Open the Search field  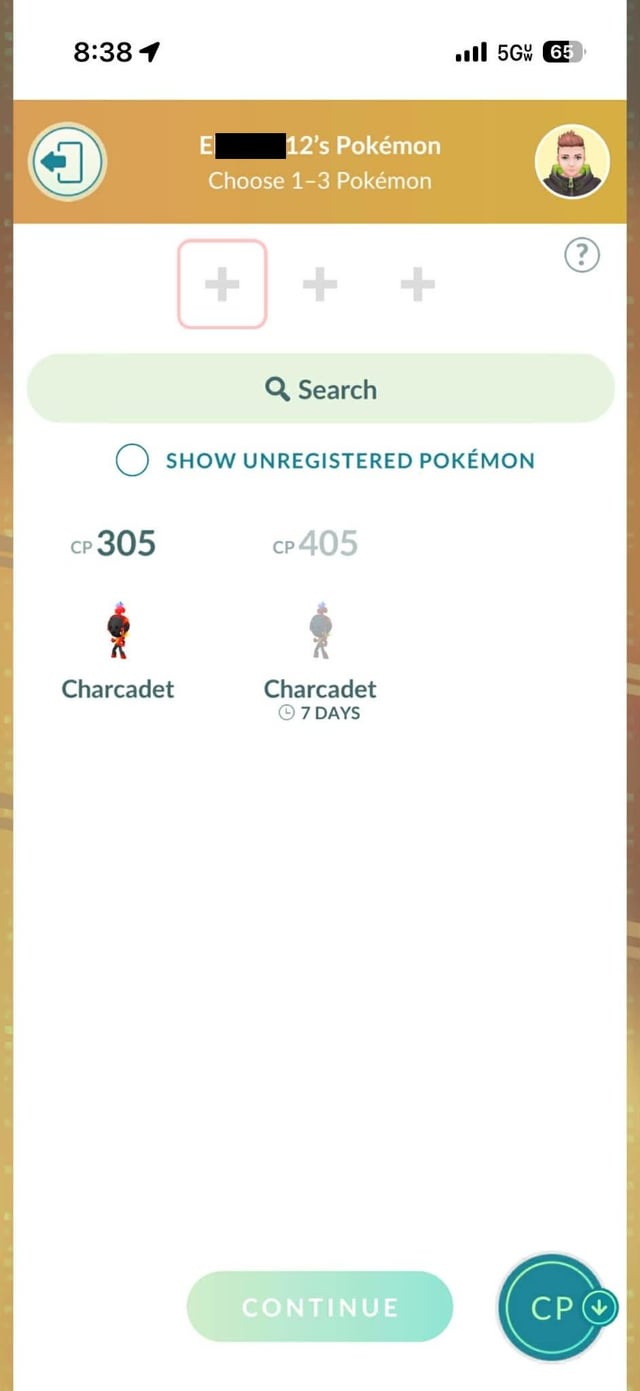point(320,389)
